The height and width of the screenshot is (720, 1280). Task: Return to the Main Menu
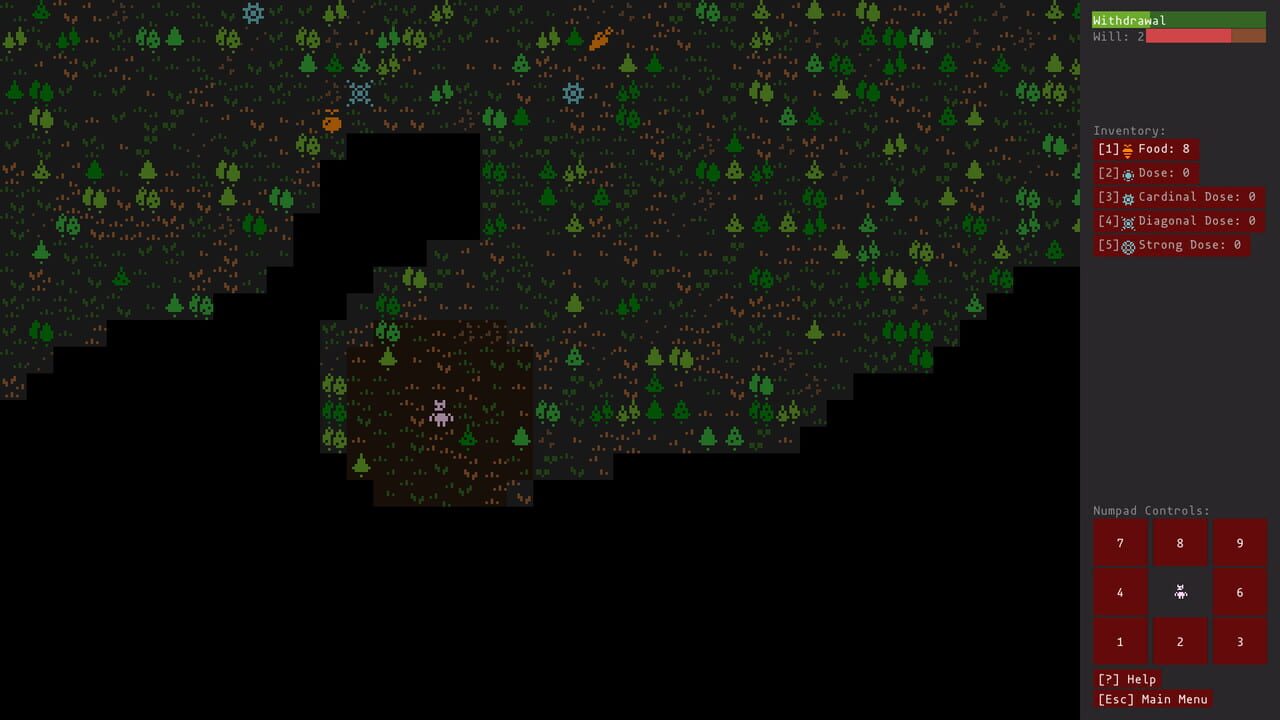(1153, 699)
